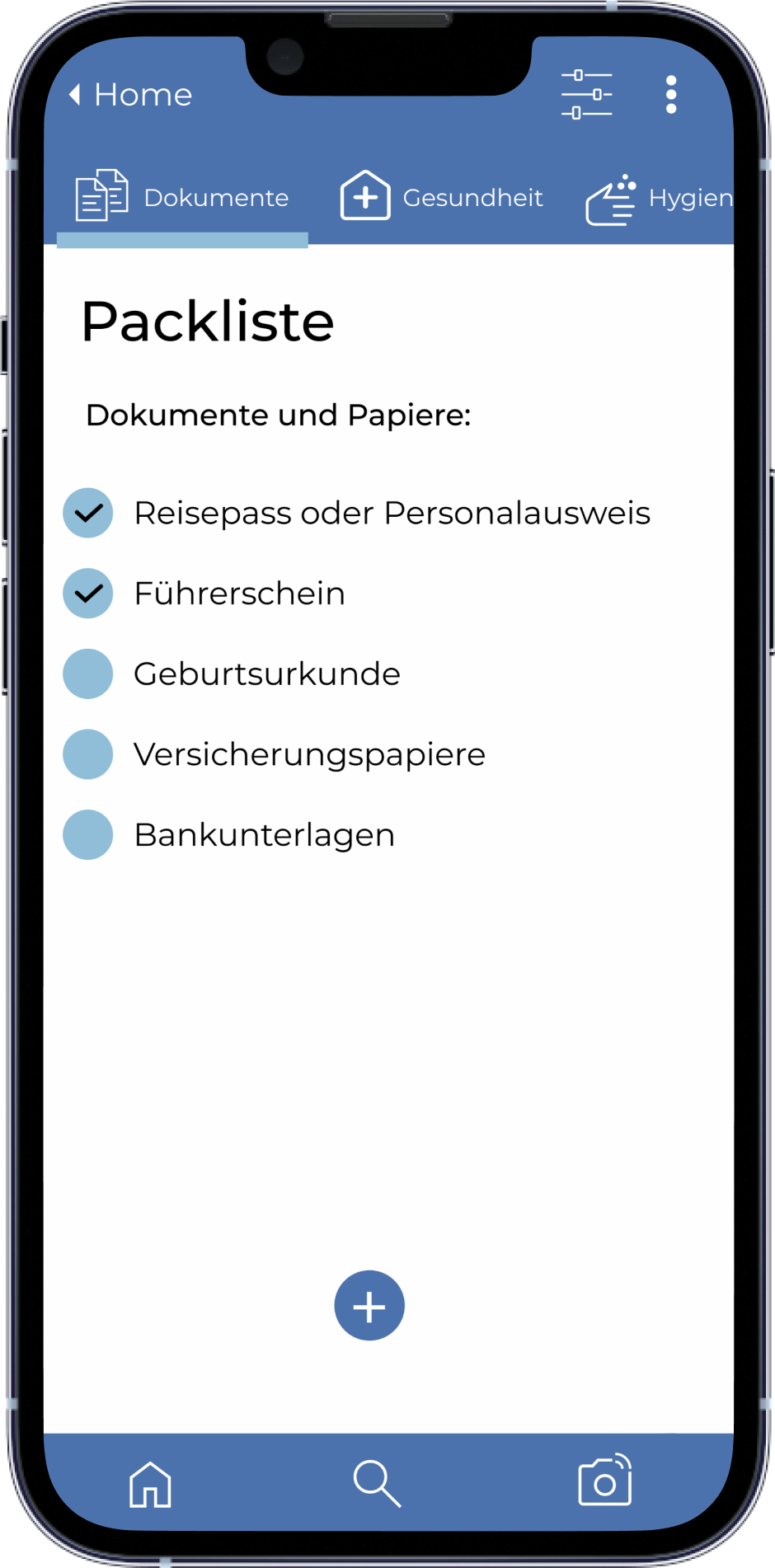This screenshot has width=775, height=1568.
Task: Tick the Bankunterlagen checkbox
Action: (88, 834)
